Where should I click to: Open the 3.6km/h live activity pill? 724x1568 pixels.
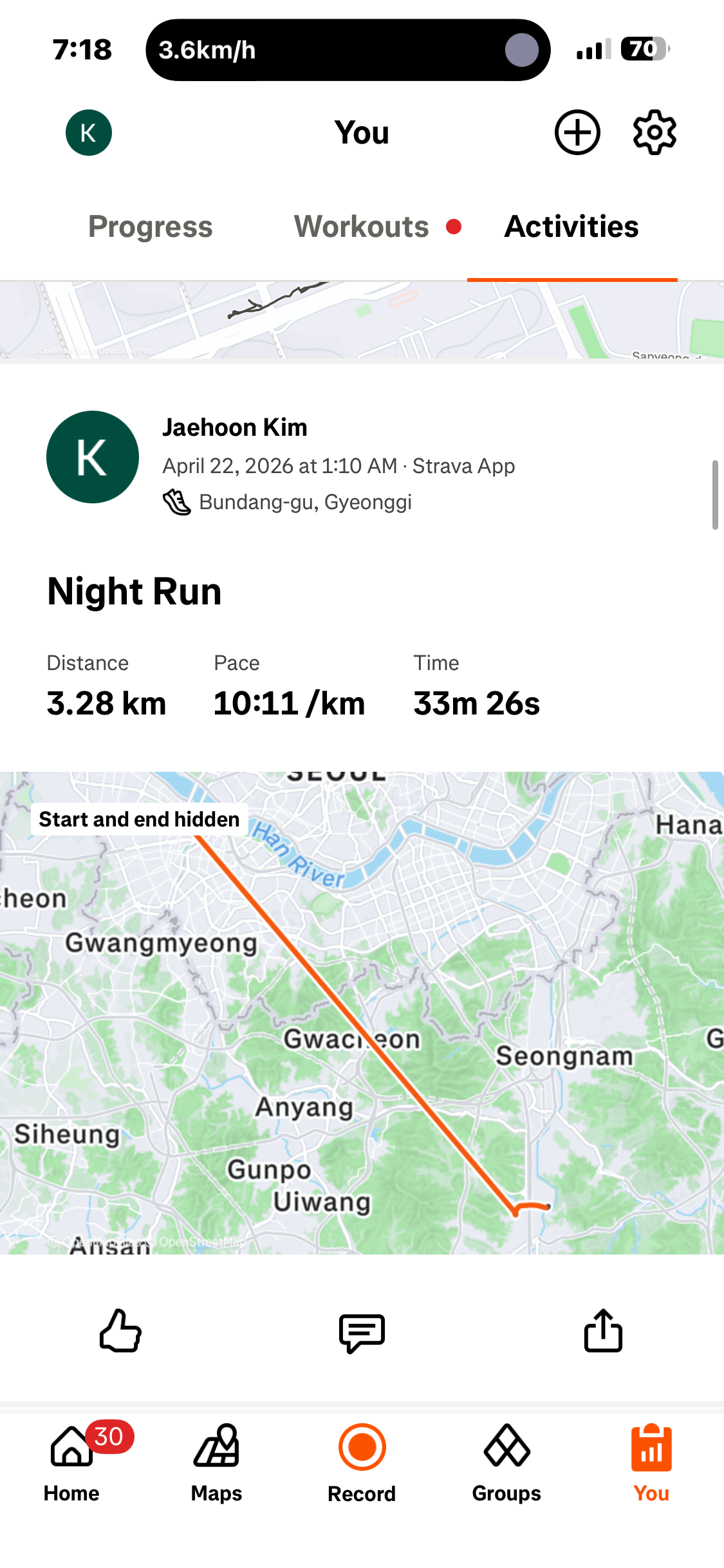point(348,50)
